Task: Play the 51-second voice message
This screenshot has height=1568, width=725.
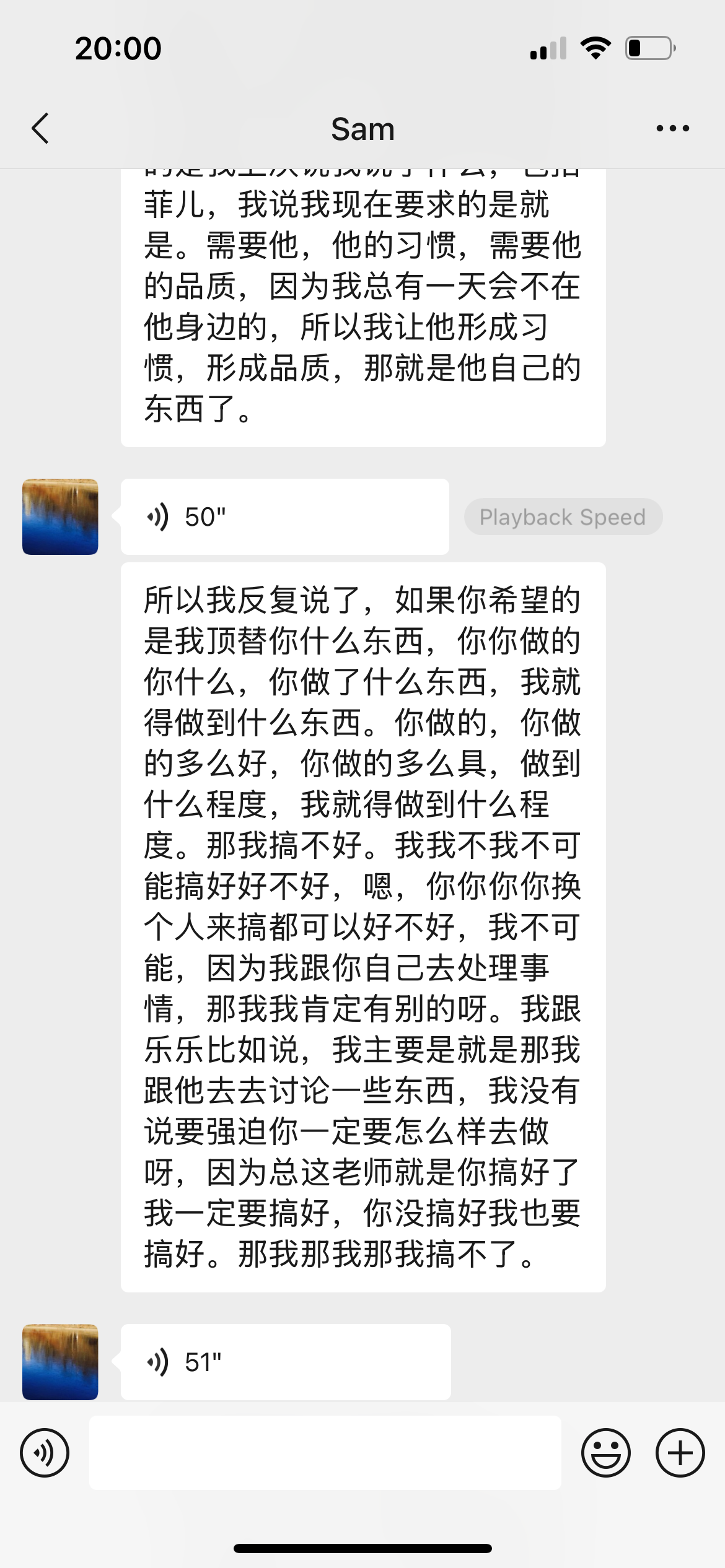Action: pyautogui.click(x=285, y=1362)
